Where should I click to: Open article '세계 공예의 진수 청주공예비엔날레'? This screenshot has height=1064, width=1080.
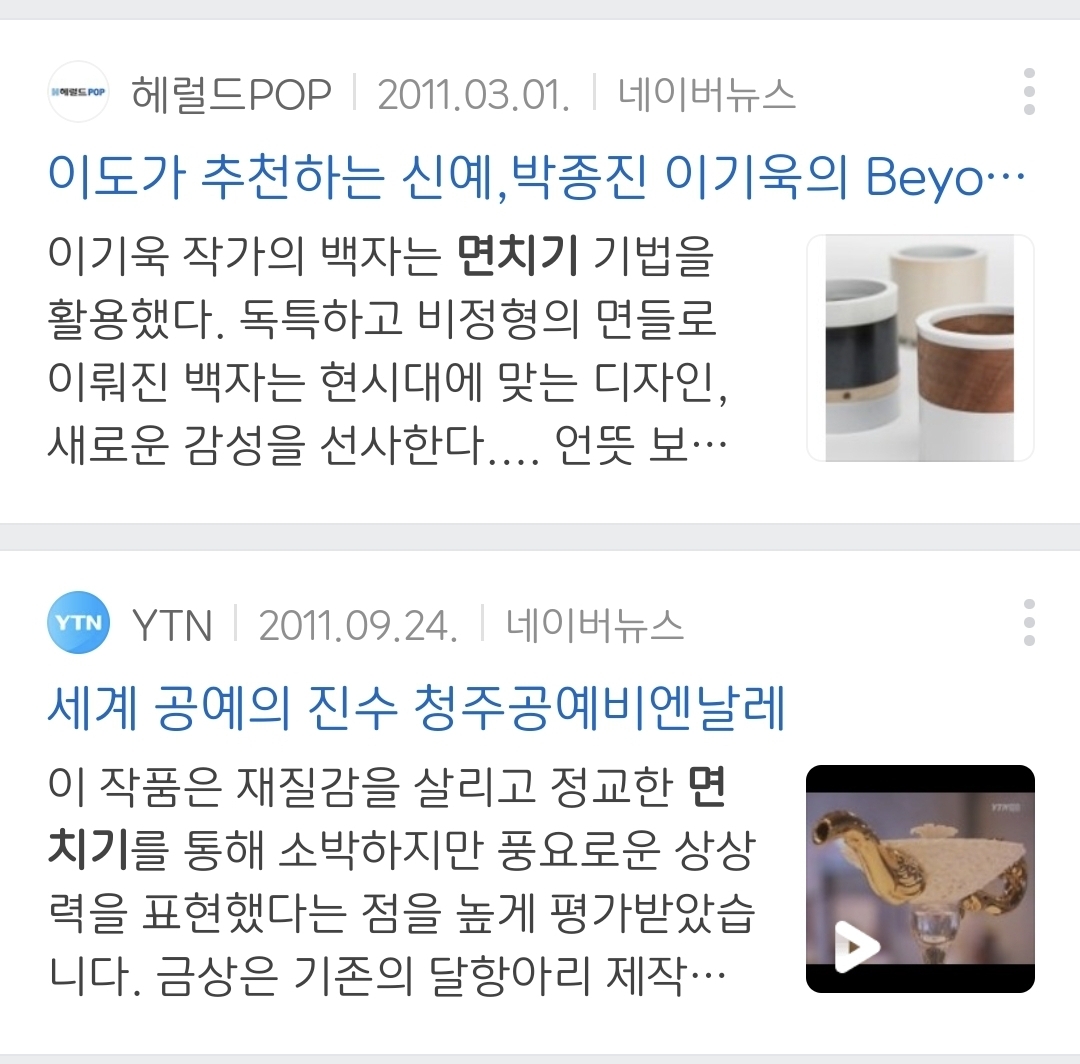coord(416,709)
